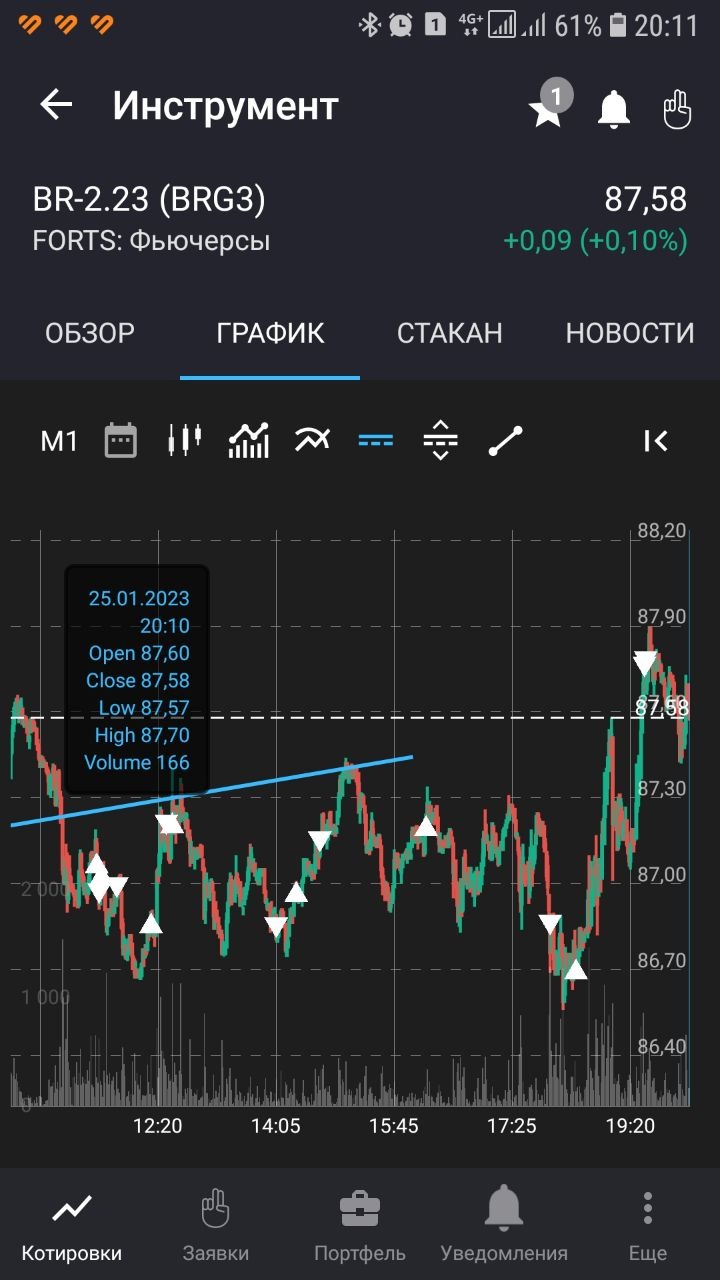The height and width of the screenshot is (1280, 720).
Task: Change the candlestick chart type
Action: point(185,440)
